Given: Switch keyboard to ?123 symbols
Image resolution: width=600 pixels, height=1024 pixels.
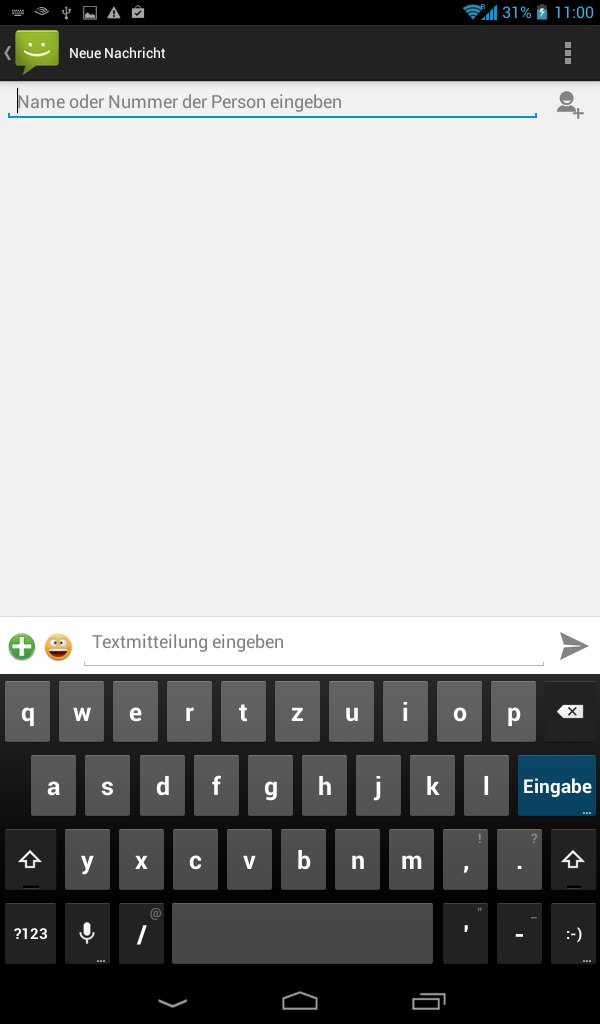Looking at the screenshot, I should point(31,933).
